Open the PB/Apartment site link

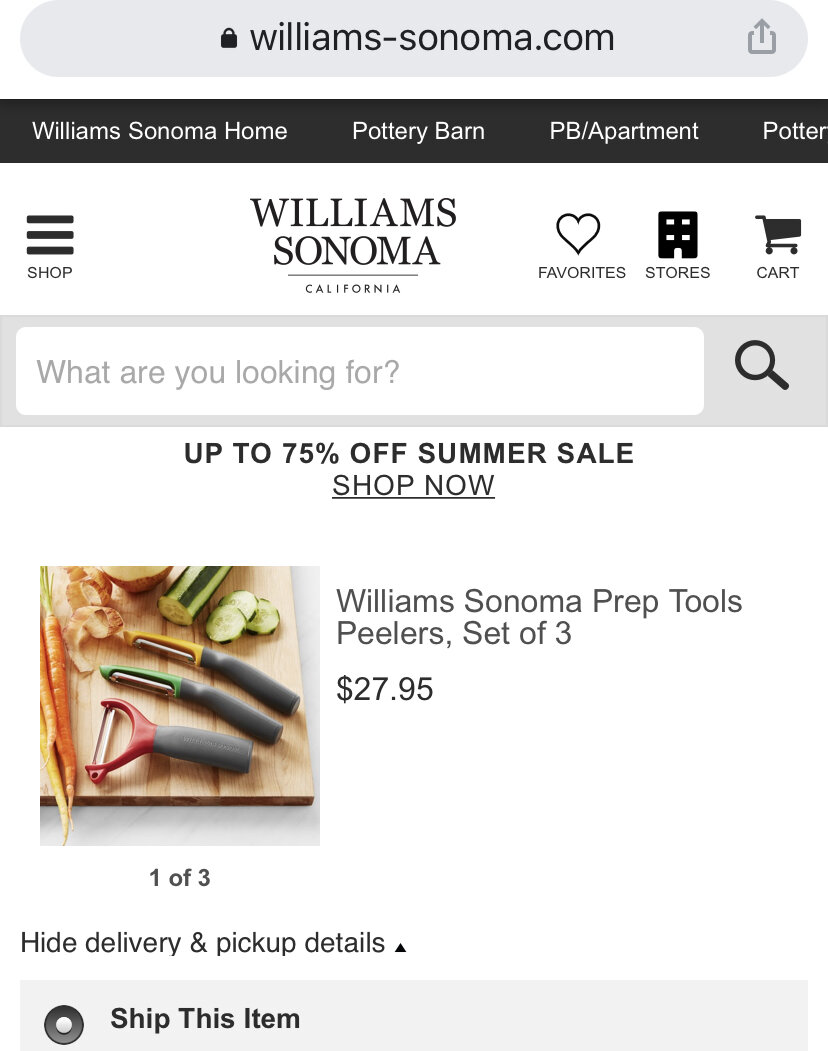pos(624,131)
